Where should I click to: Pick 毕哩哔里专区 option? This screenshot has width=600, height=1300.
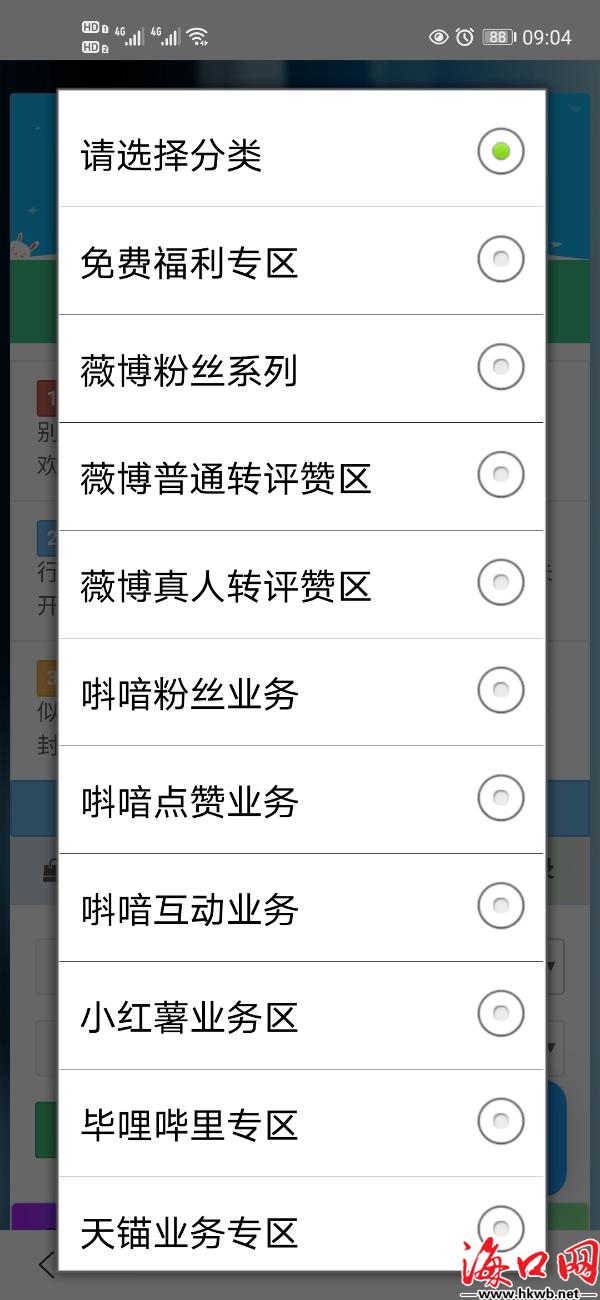point(300,1123)
